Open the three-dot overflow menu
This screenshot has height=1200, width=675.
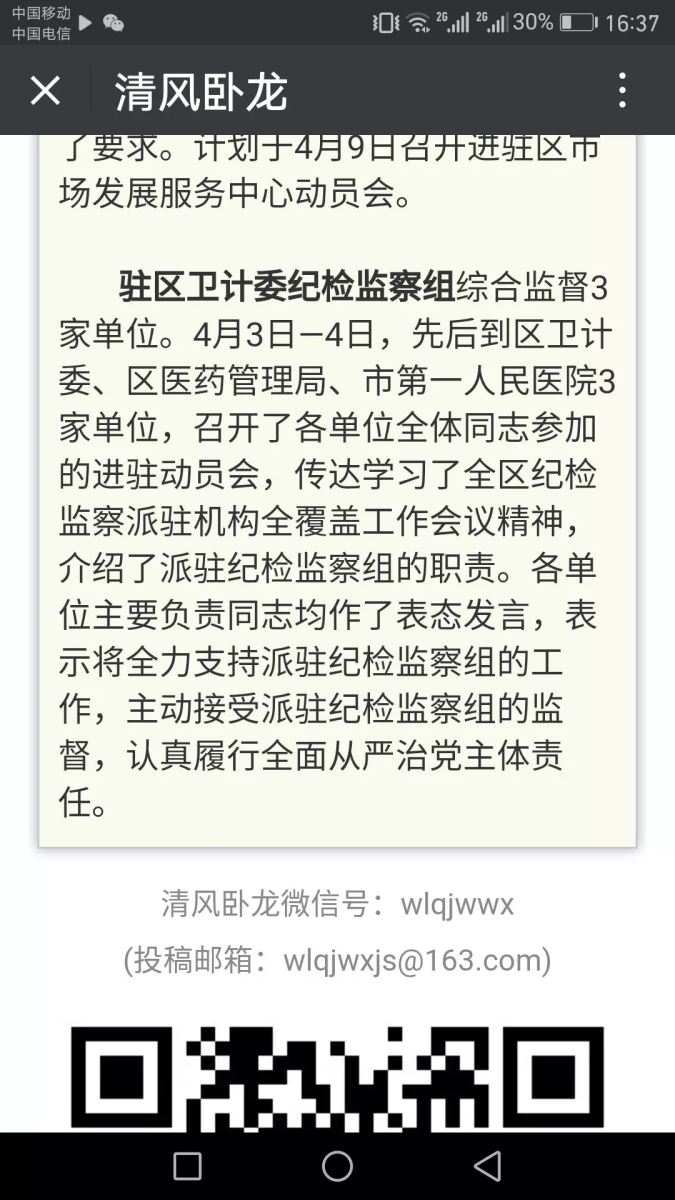(622, 91)
